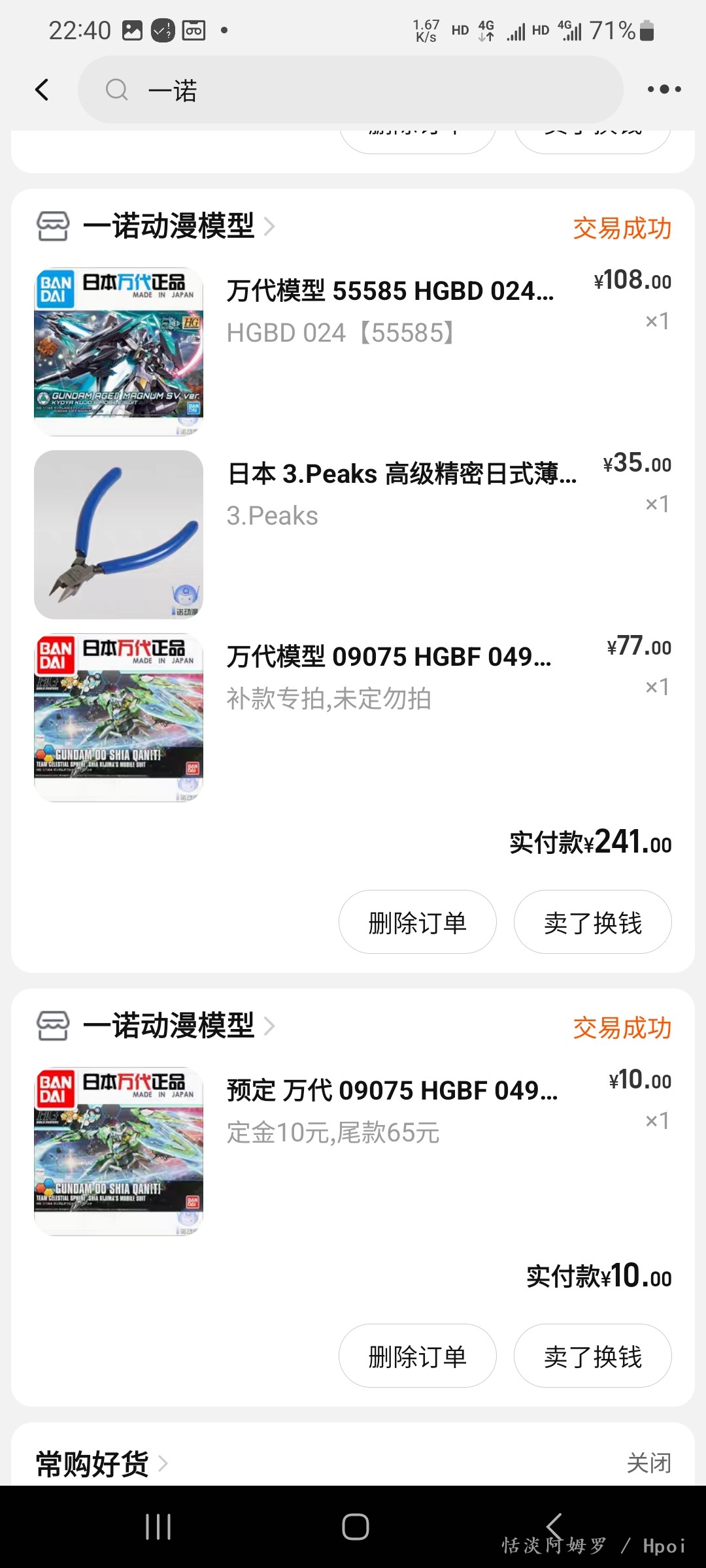
Task: Dismiss 常购好货 with 关闭
Action: tap(648, 1463)
